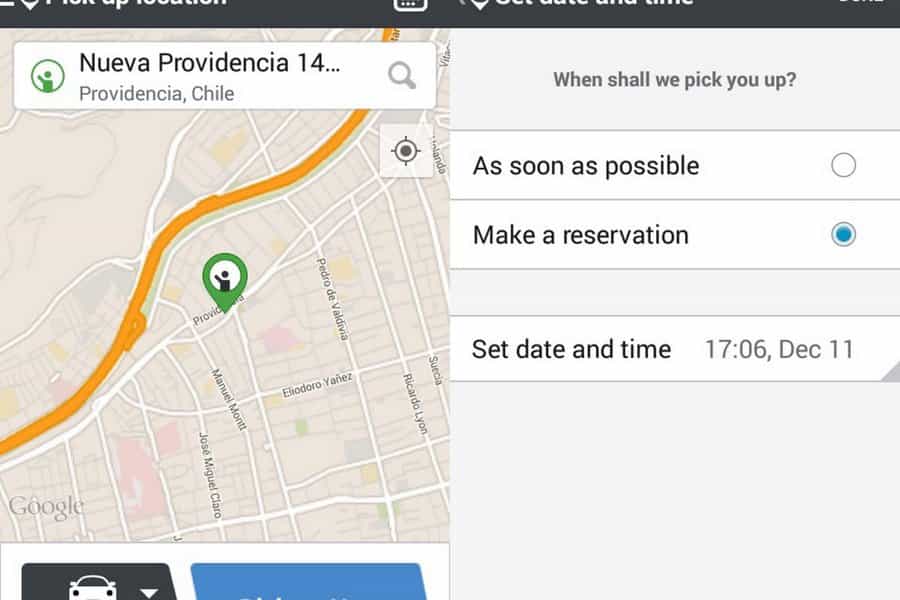900x600 pixels.
Task: Select the As soon as possible option
Action: tap(843, 165)
